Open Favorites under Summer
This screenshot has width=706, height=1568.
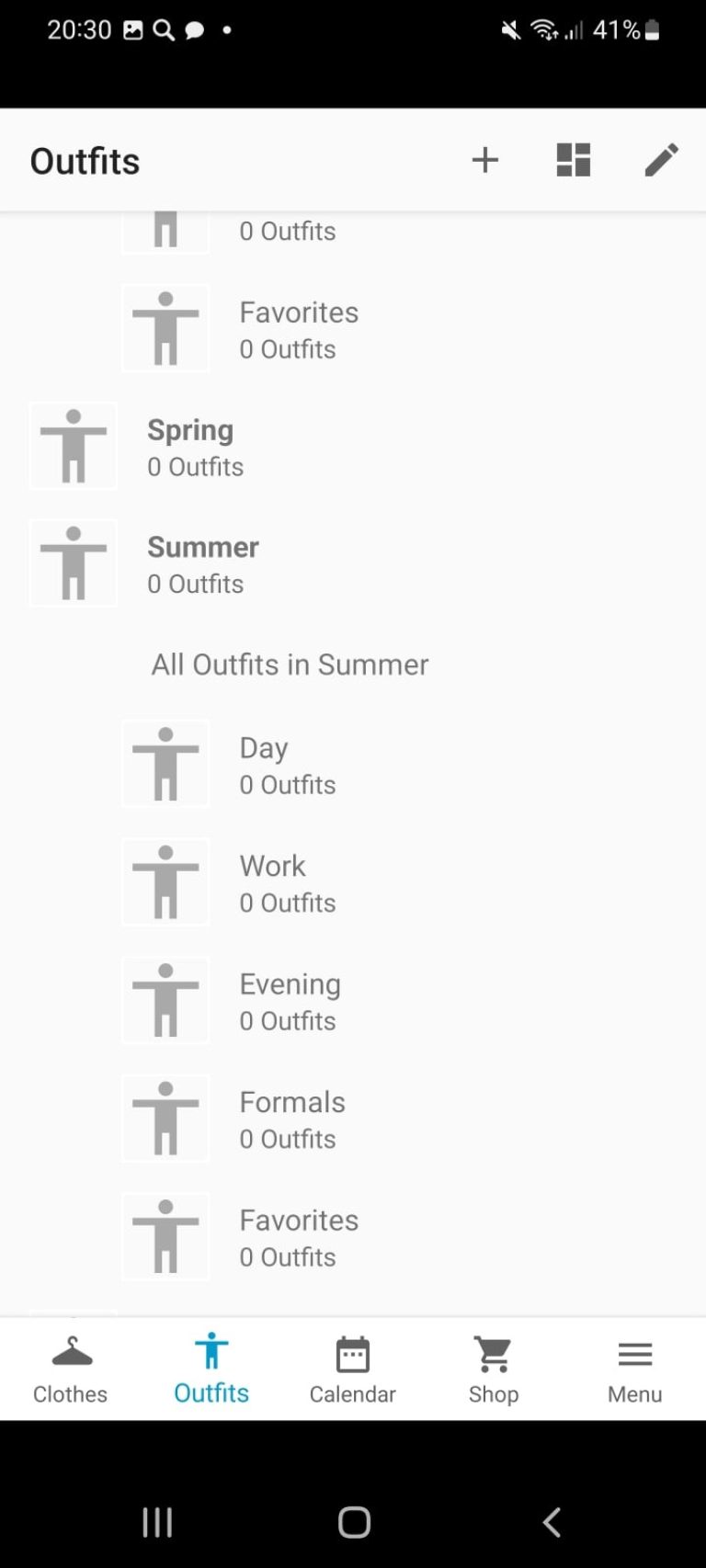pyautogui.click(x=299, y=1236)
